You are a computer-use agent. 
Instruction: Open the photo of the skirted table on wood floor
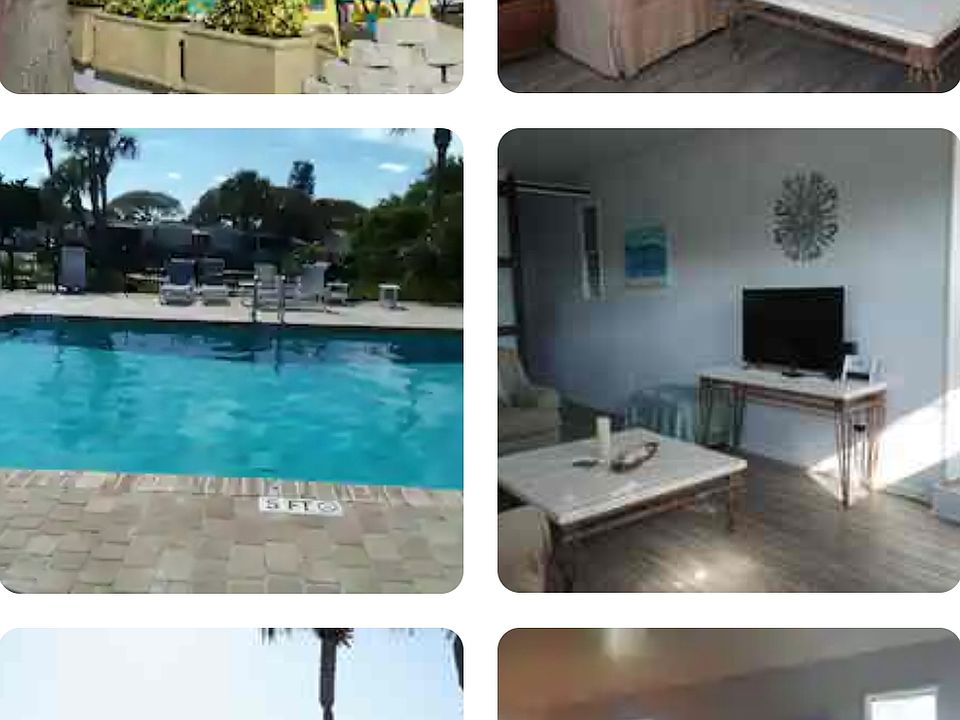728,46
